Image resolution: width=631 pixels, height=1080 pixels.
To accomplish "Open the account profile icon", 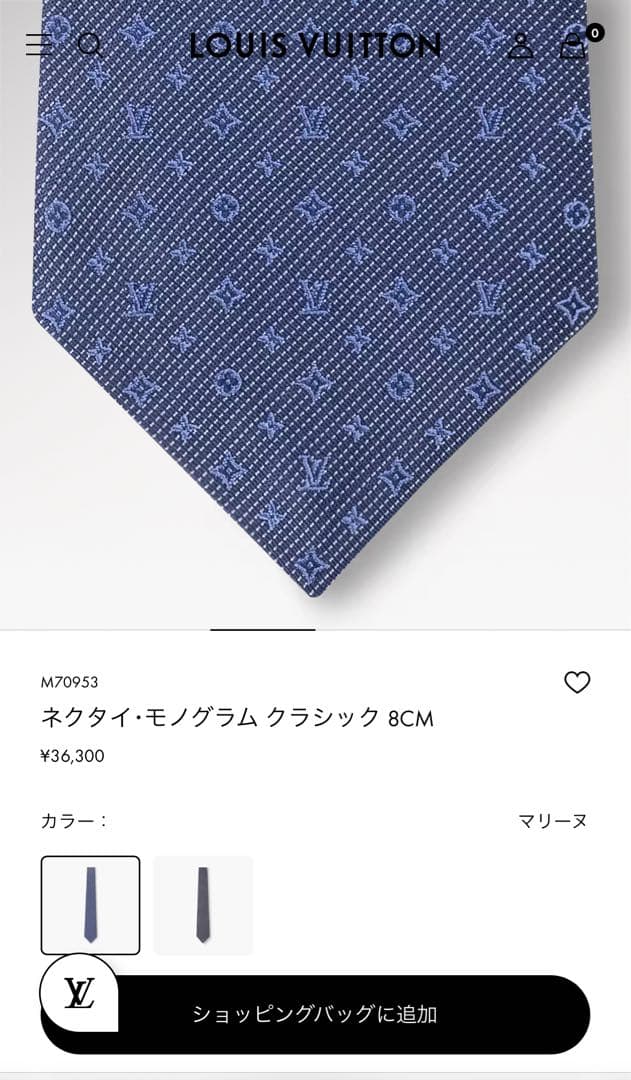I will pyautogui.click(x=520, y=45).
